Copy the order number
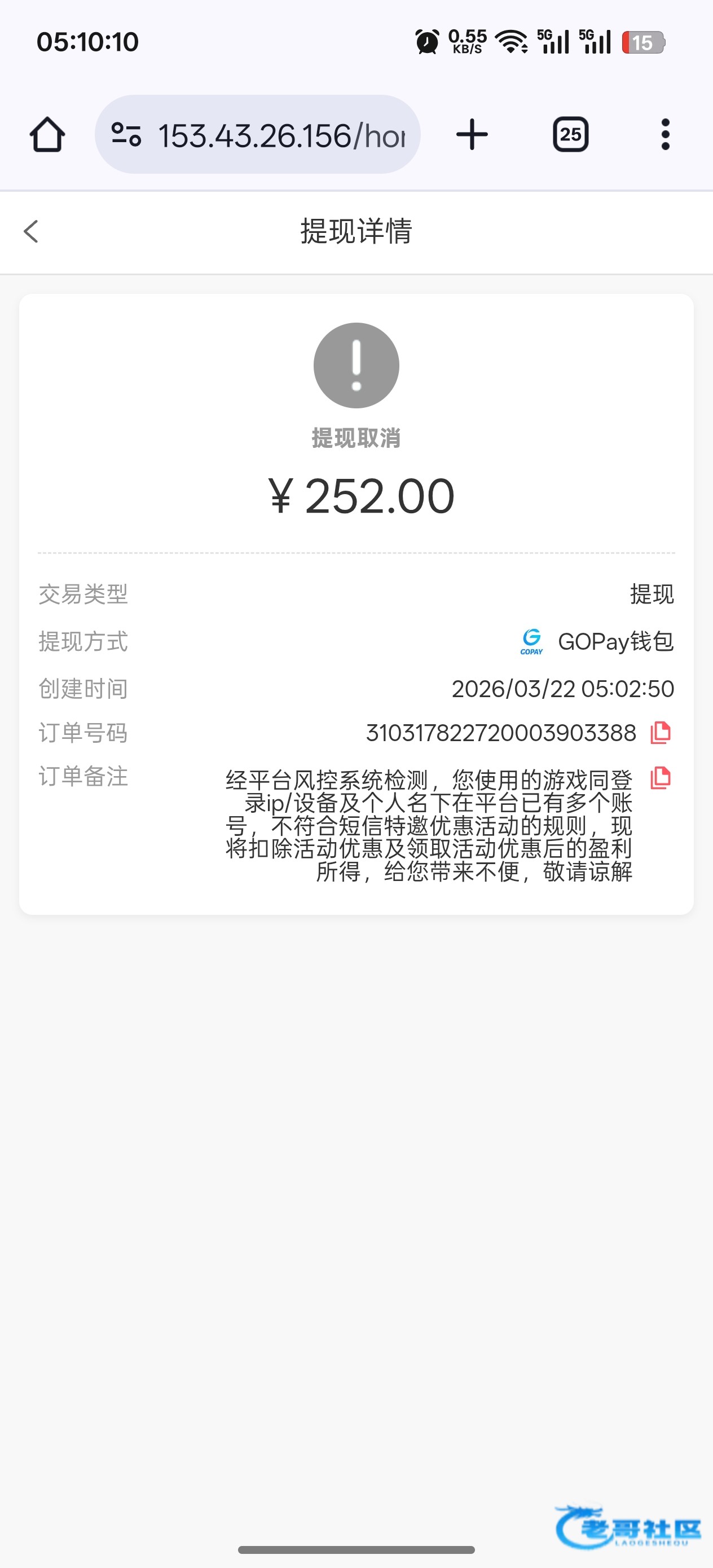 point(660,732)
